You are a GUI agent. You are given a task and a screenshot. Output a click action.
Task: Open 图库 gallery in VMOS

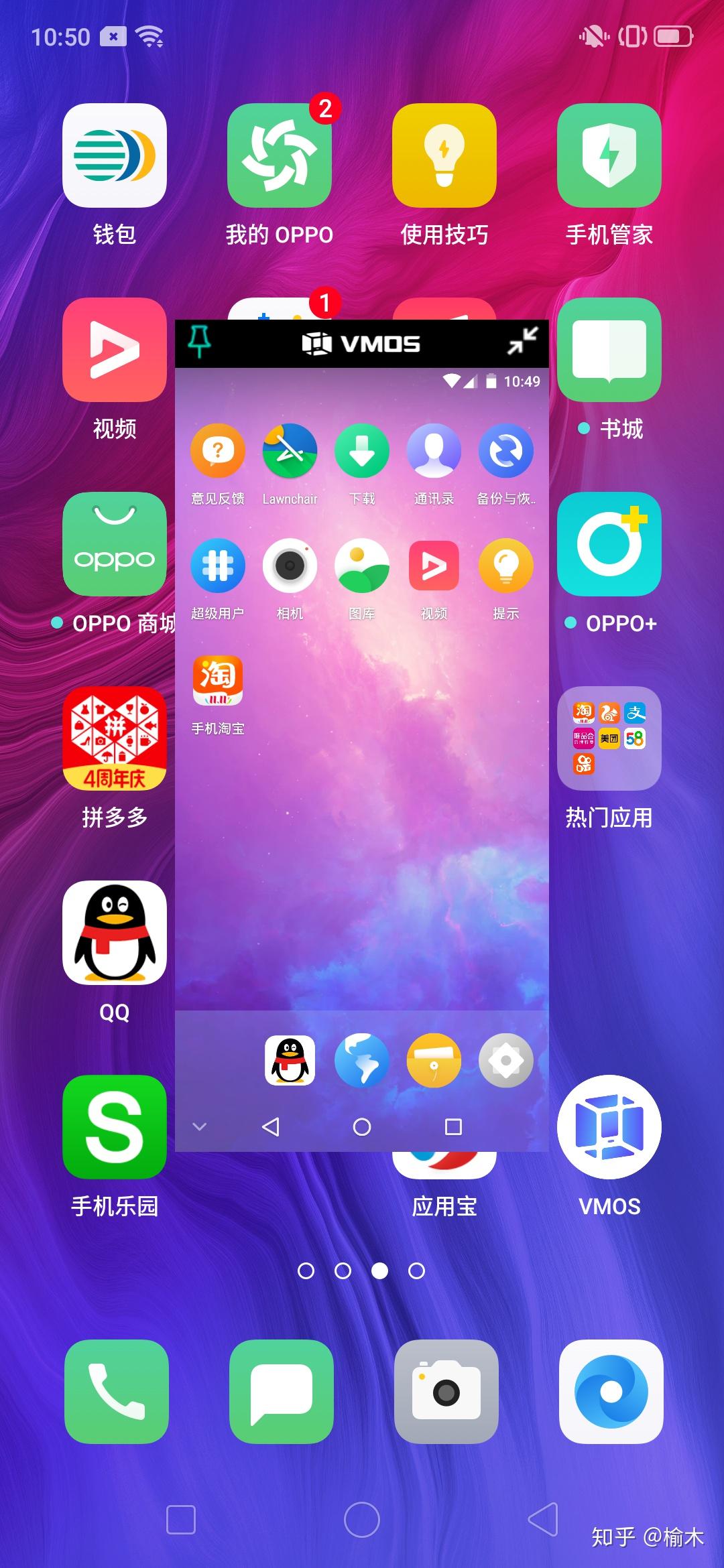(362, 566)
